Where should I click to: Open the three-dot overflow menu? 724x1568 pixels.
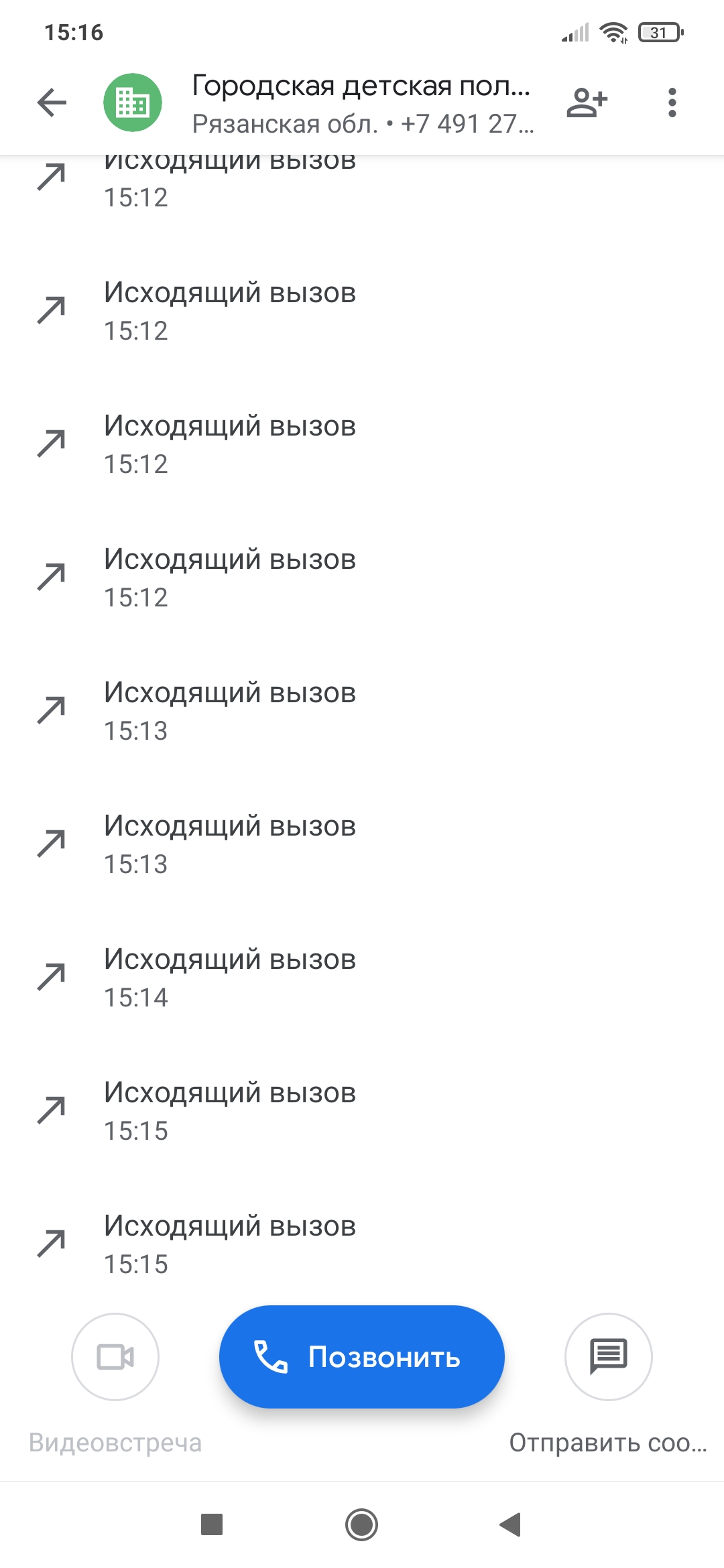click(672, 103)
